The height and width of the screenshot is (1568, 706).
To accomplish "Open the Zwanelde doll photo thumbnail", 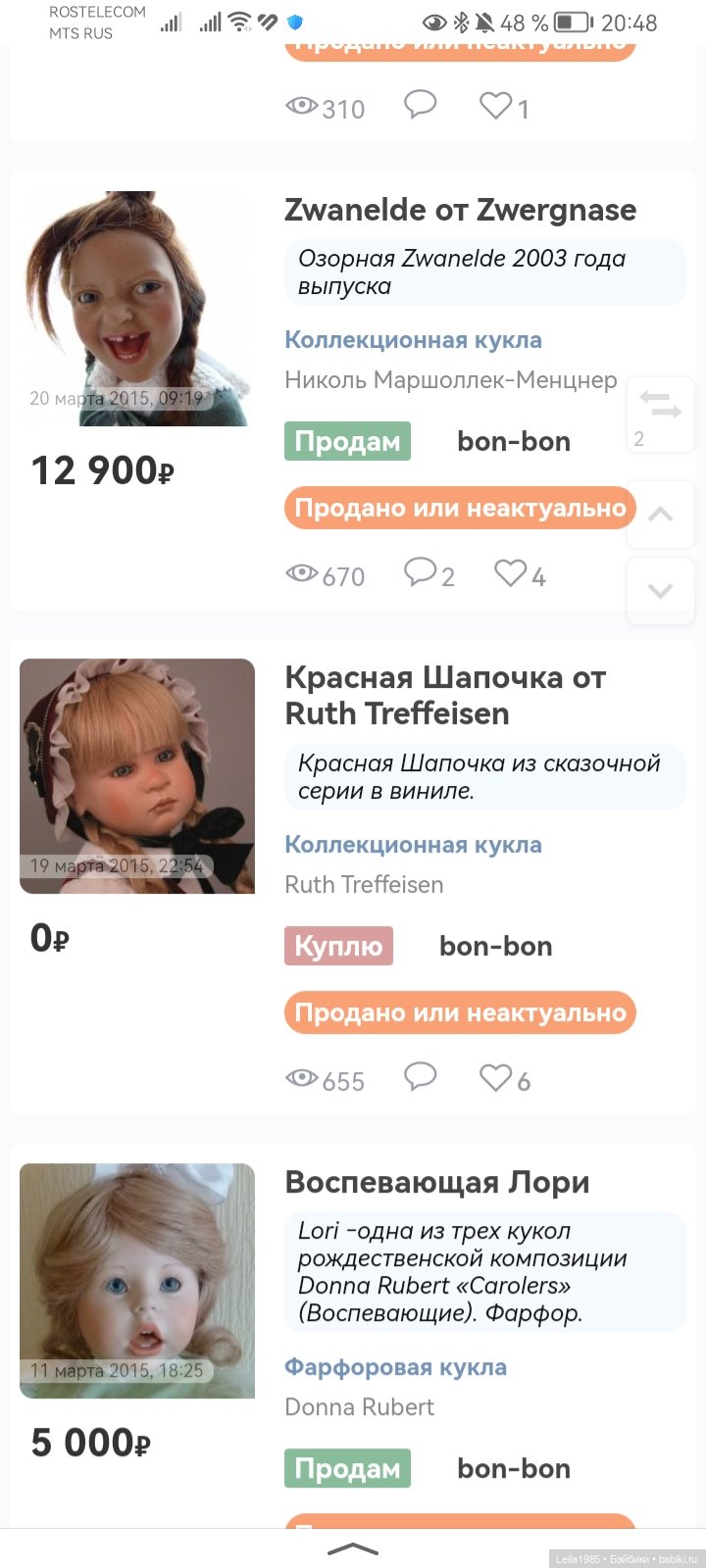I will [136, 308].
